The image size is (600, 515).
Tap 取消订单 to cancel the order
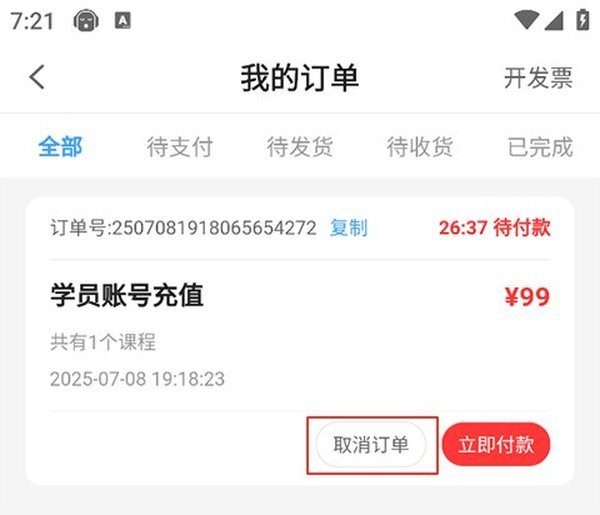tap(371, 445)
